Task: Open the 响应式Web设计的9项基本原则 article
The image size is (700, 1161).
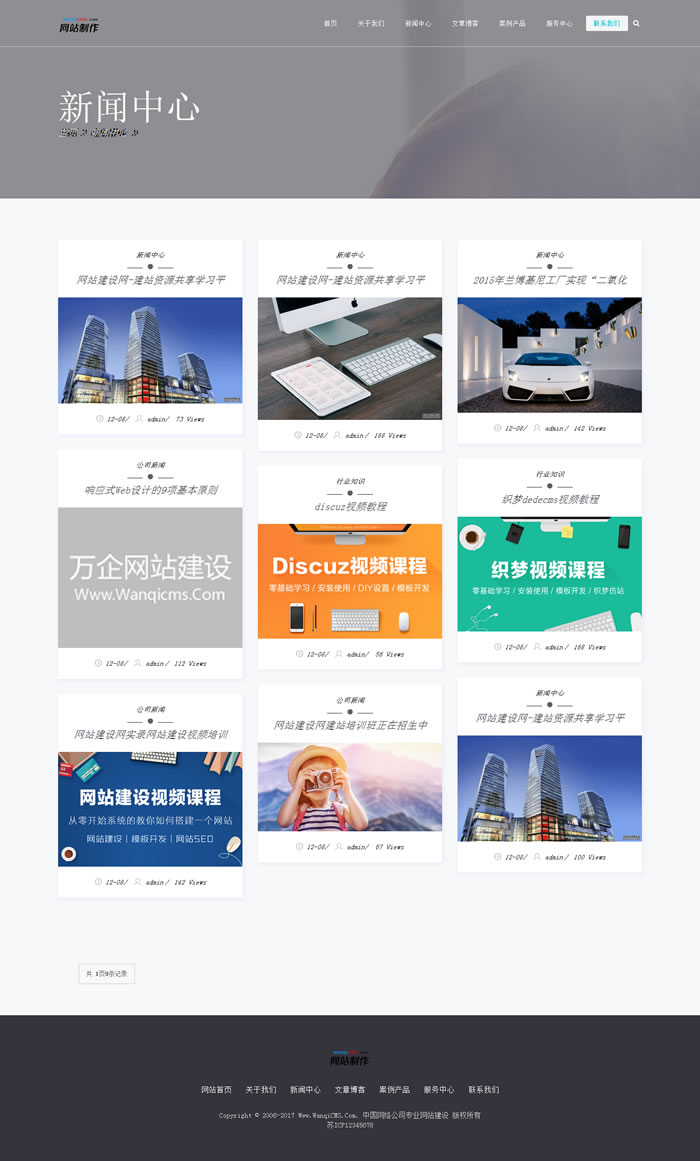Action: coord(150,491)
